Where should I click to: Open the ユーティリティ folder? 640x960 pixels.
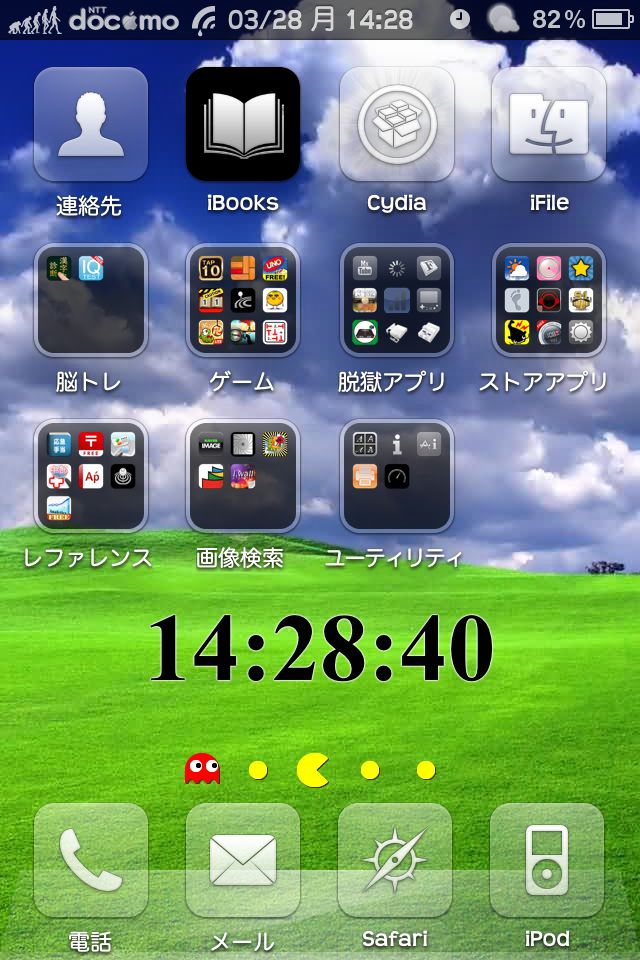[396, 476]
